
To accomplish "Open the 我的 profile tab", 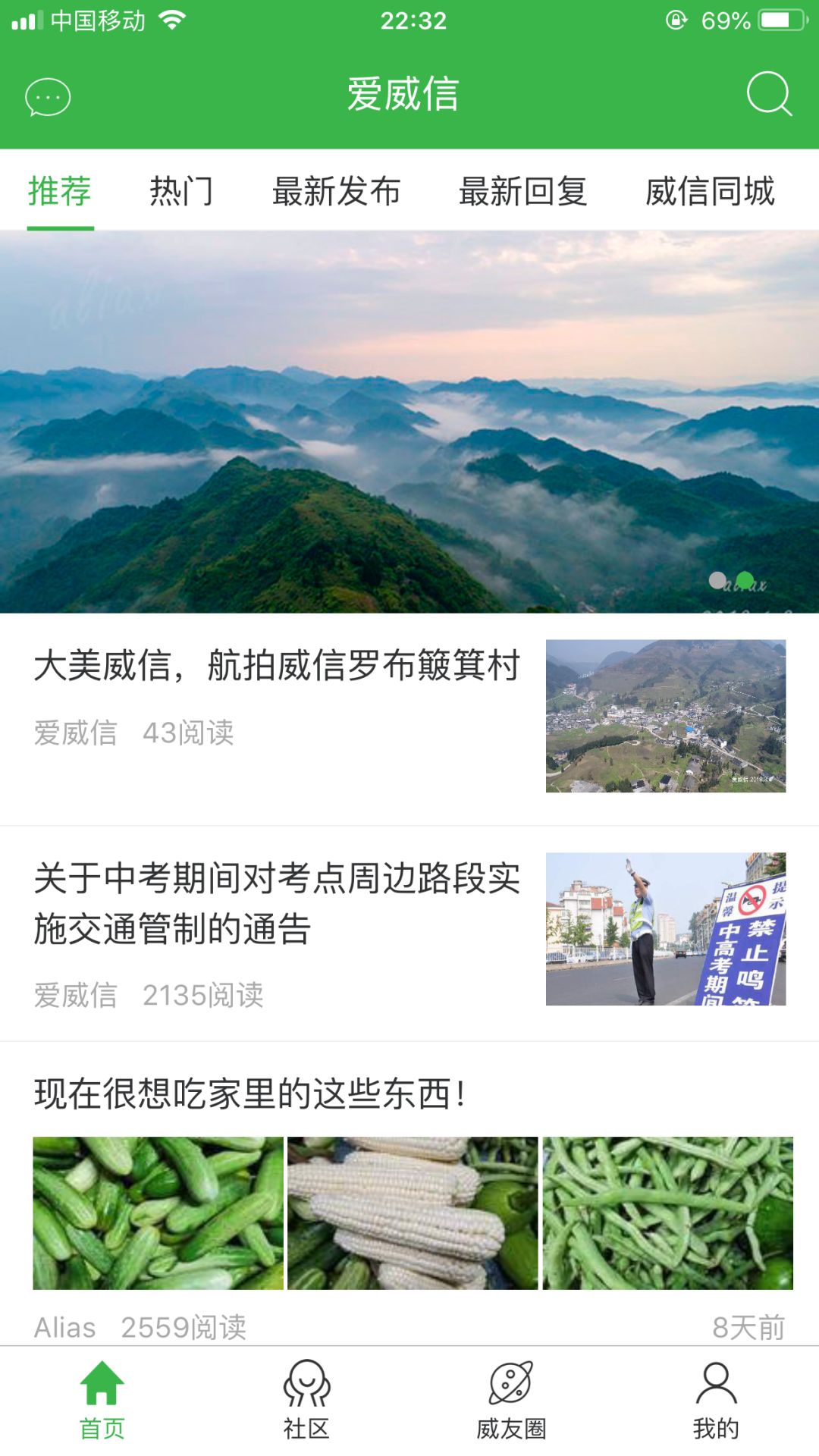I will point(716,1400).
